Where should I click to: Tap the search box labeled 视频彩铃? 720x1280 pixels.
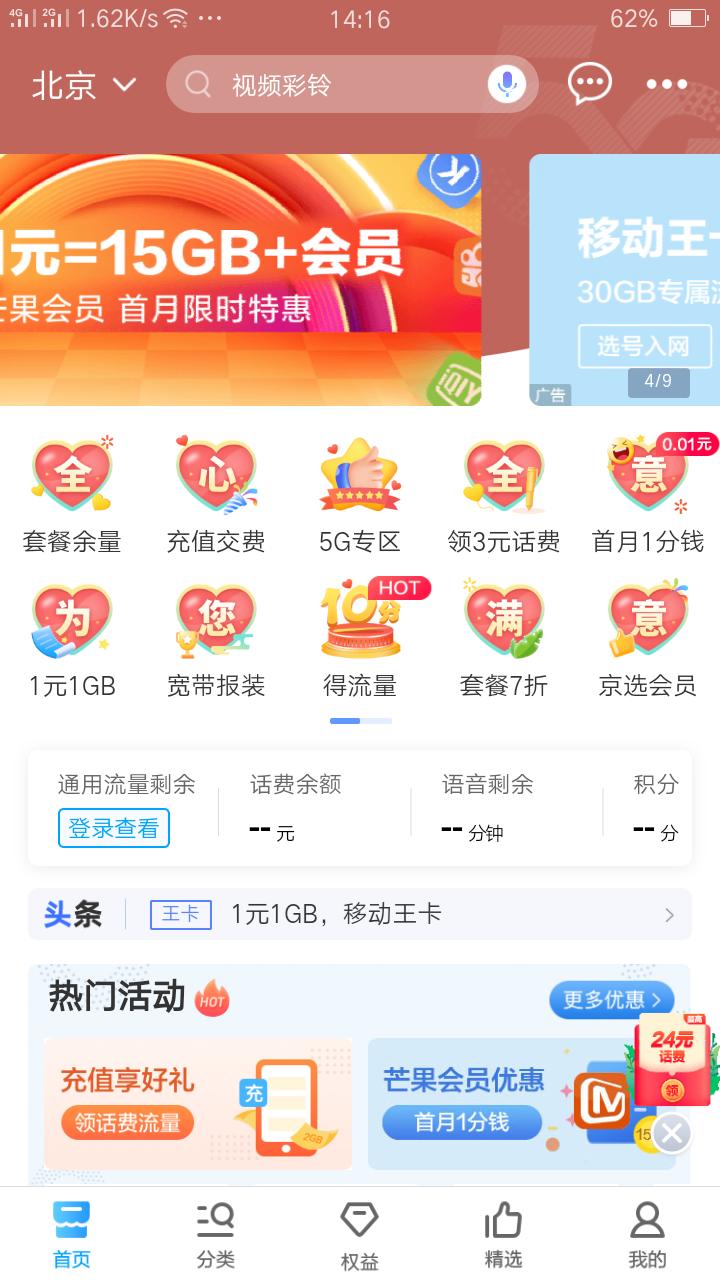[x=330, y=84]
